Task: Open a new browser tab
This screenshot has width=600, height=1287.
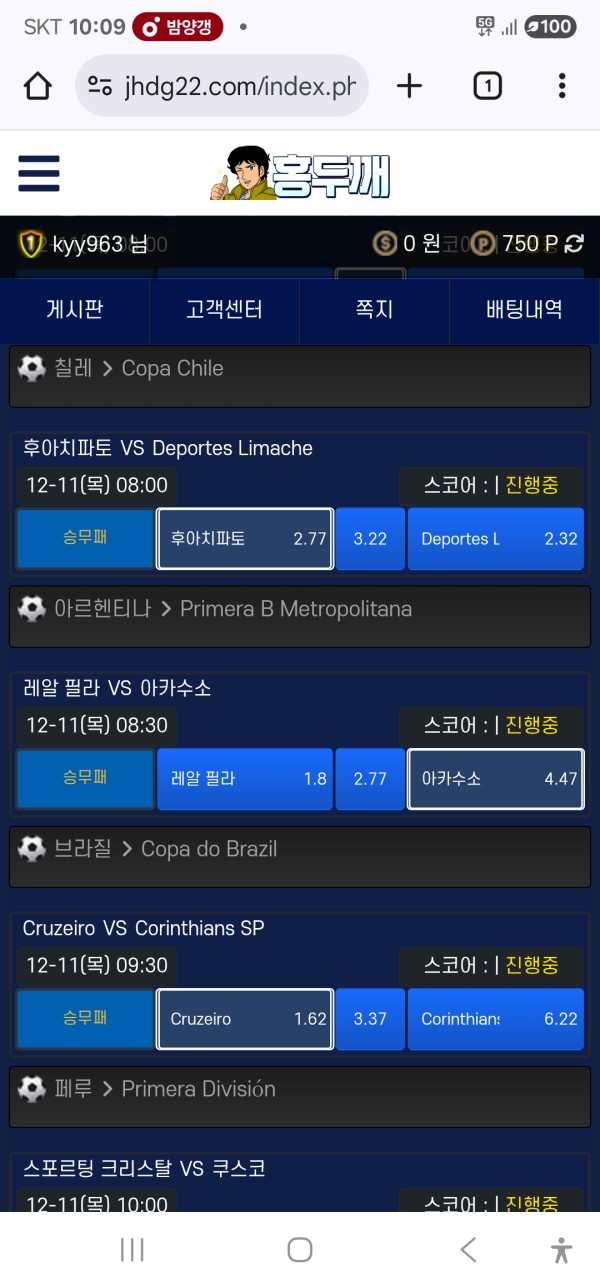Action: tap(409, 87)
